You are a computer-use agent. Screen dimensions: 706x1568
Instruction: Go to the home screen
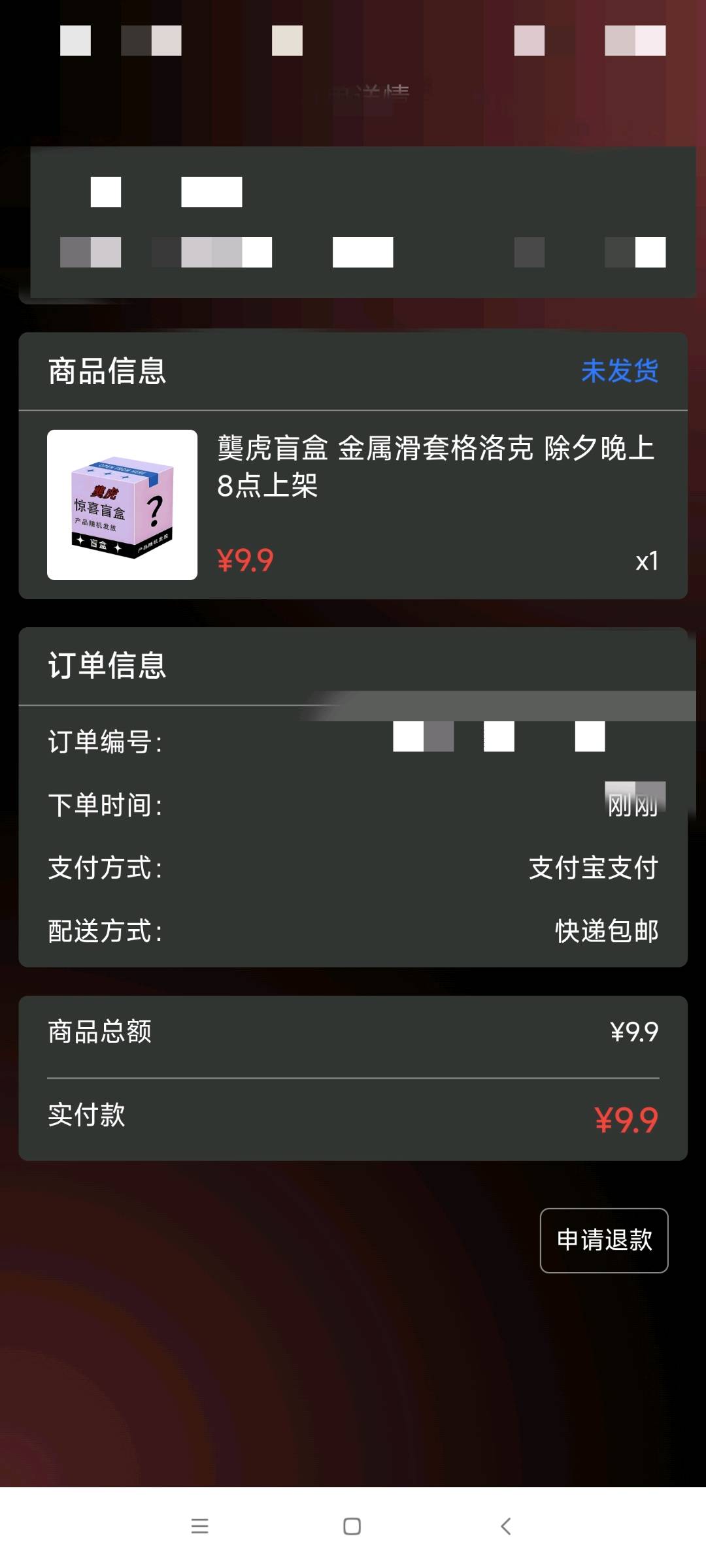pos(352,1526)
